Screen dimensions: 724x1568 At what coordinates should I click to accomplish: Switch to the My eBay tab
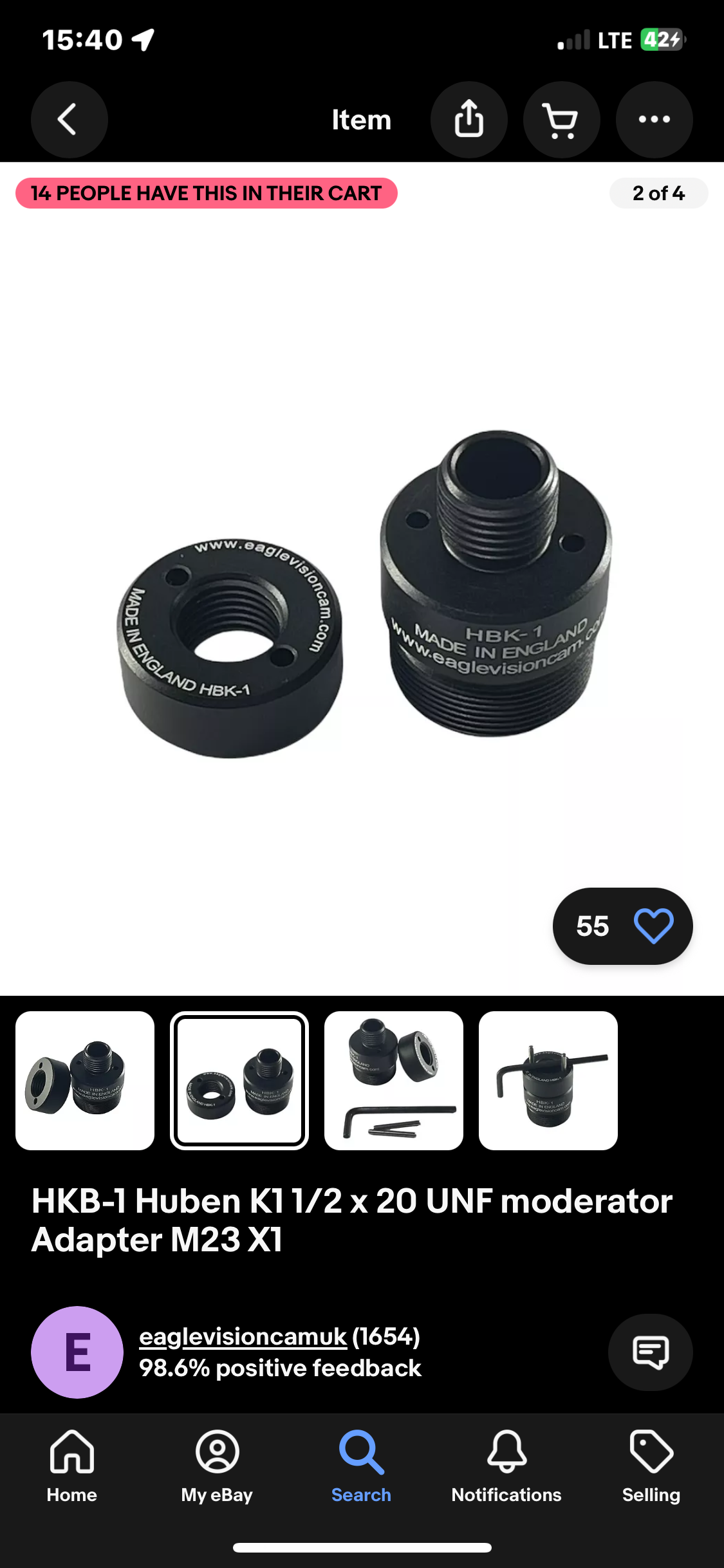point(217,1466)
